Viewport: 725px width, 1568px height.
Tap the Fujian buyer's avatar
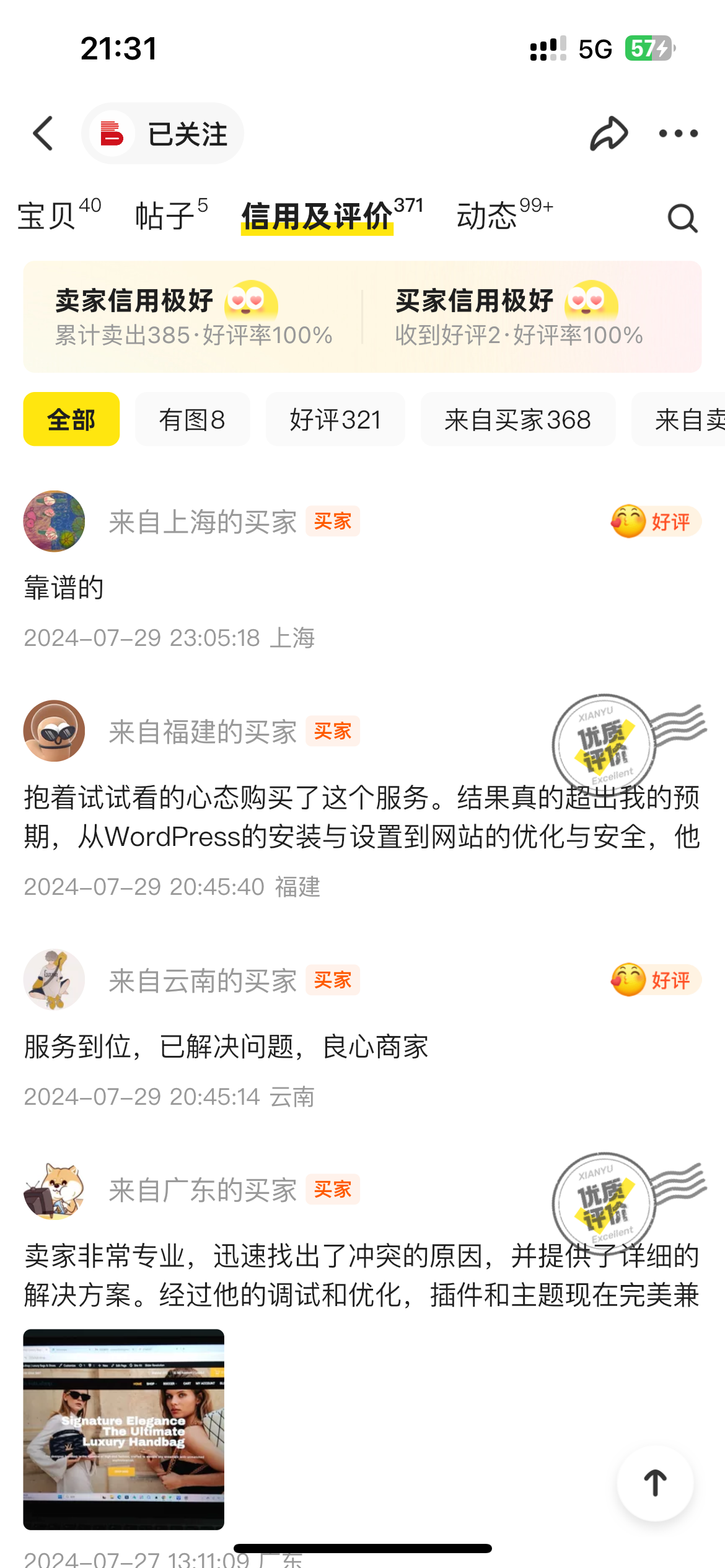(x=54, y=731)
